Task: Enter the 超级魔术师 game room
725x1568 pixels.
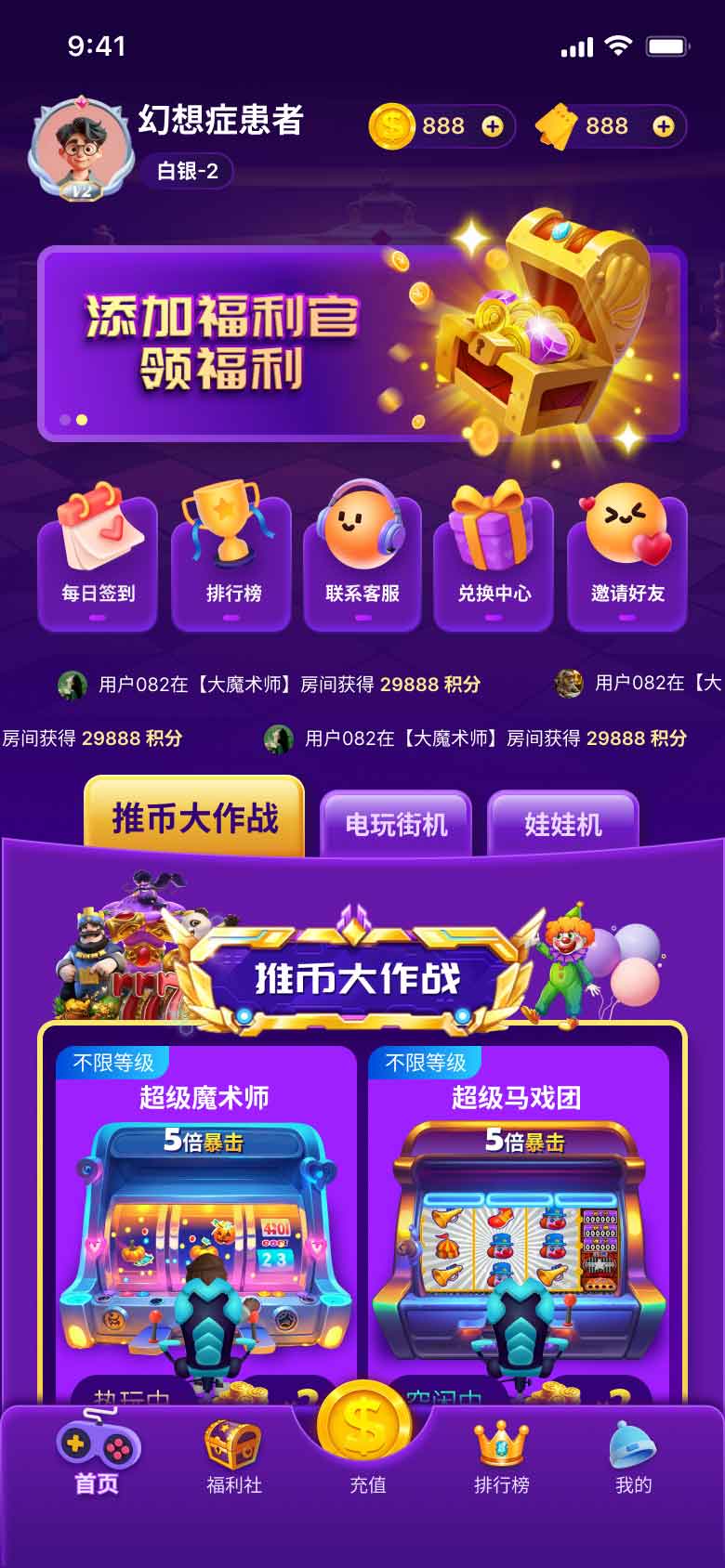Action: [x=205, y=1224]
